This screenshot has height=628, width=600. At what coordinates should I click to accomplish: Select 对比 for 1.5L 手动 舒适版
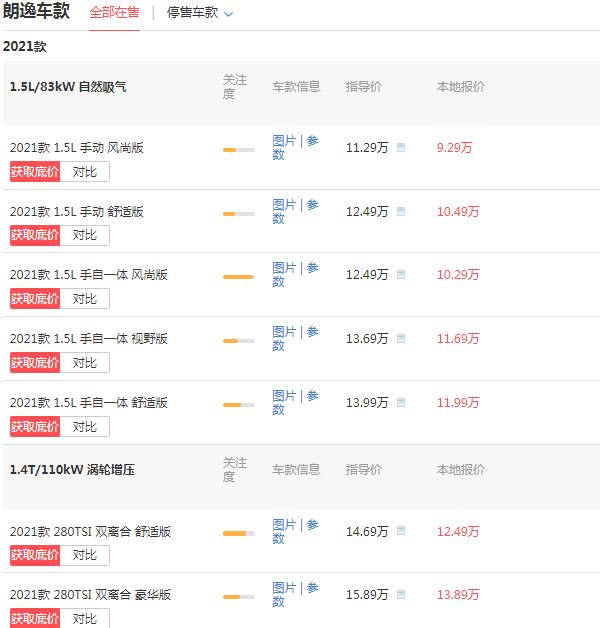pyautogui.click(x=85, y=235)
